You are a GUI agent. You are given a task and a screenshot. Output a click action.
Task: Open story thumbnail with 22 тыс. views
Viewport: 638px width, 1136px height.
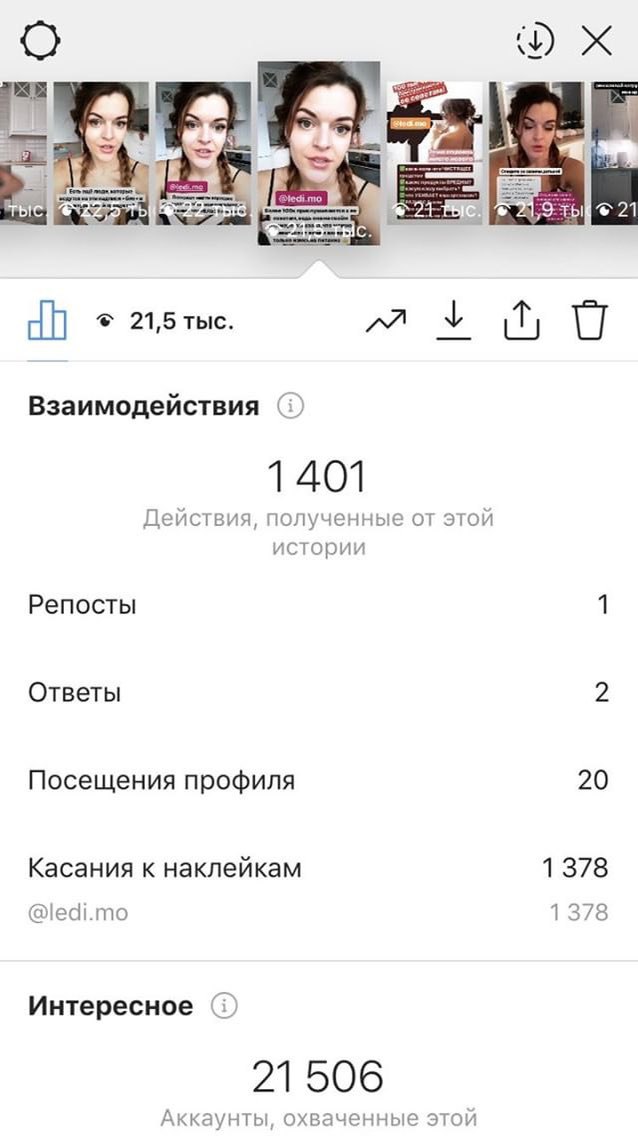pos(203,153)
